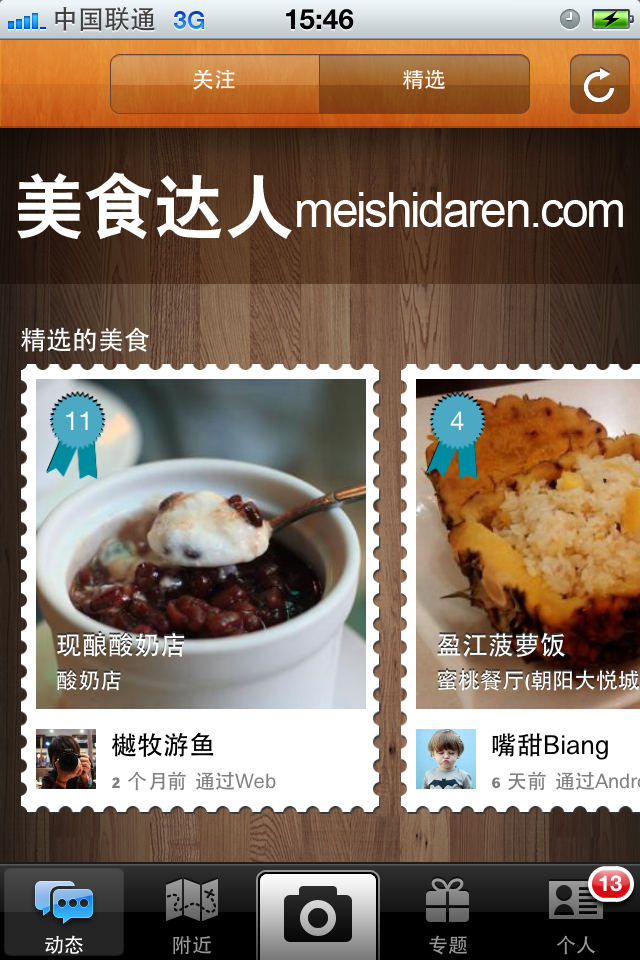
Task: Switch to the 专题 tab
Action: pyautogui.click(x=447, y=913)
